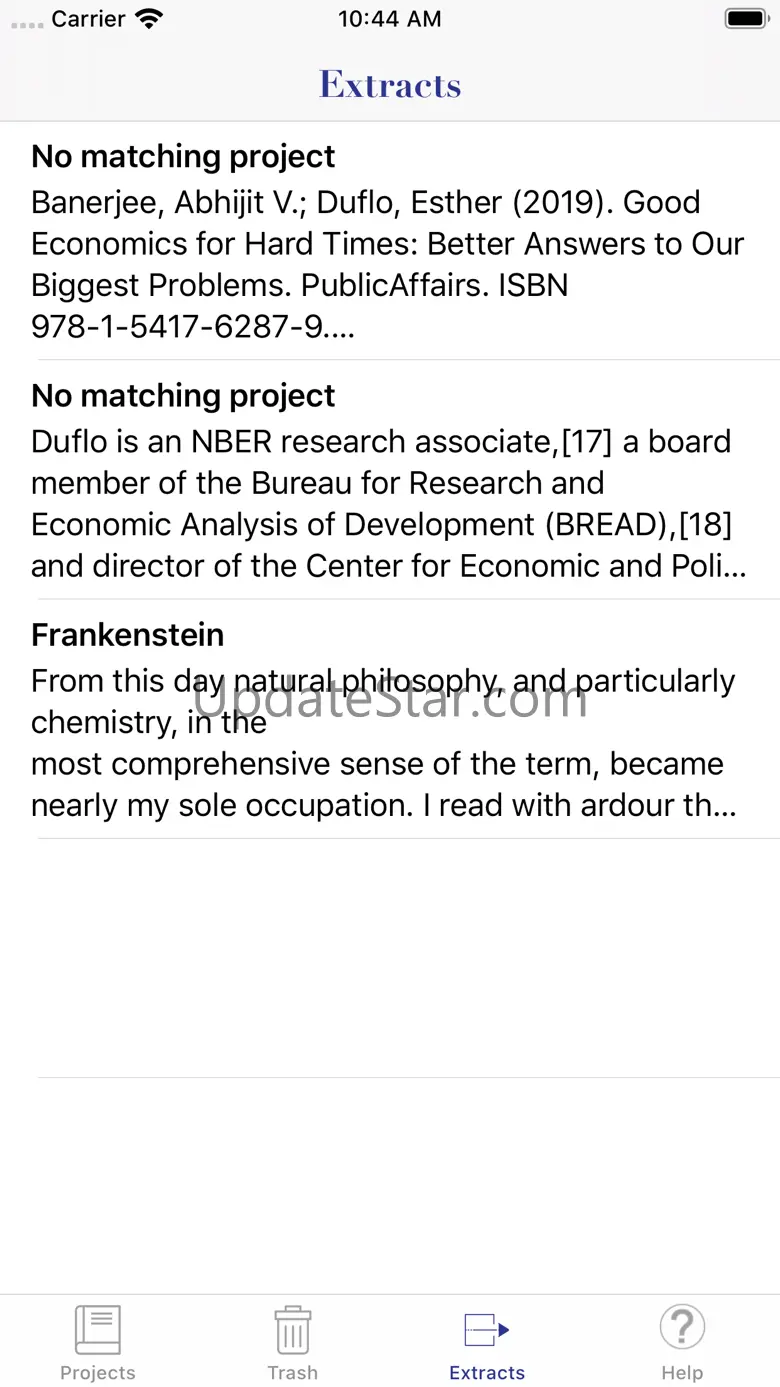This screenshot has width=780, height=1387.
Task: Select the Extracts tab
Action: click(x=487, y=1342)
